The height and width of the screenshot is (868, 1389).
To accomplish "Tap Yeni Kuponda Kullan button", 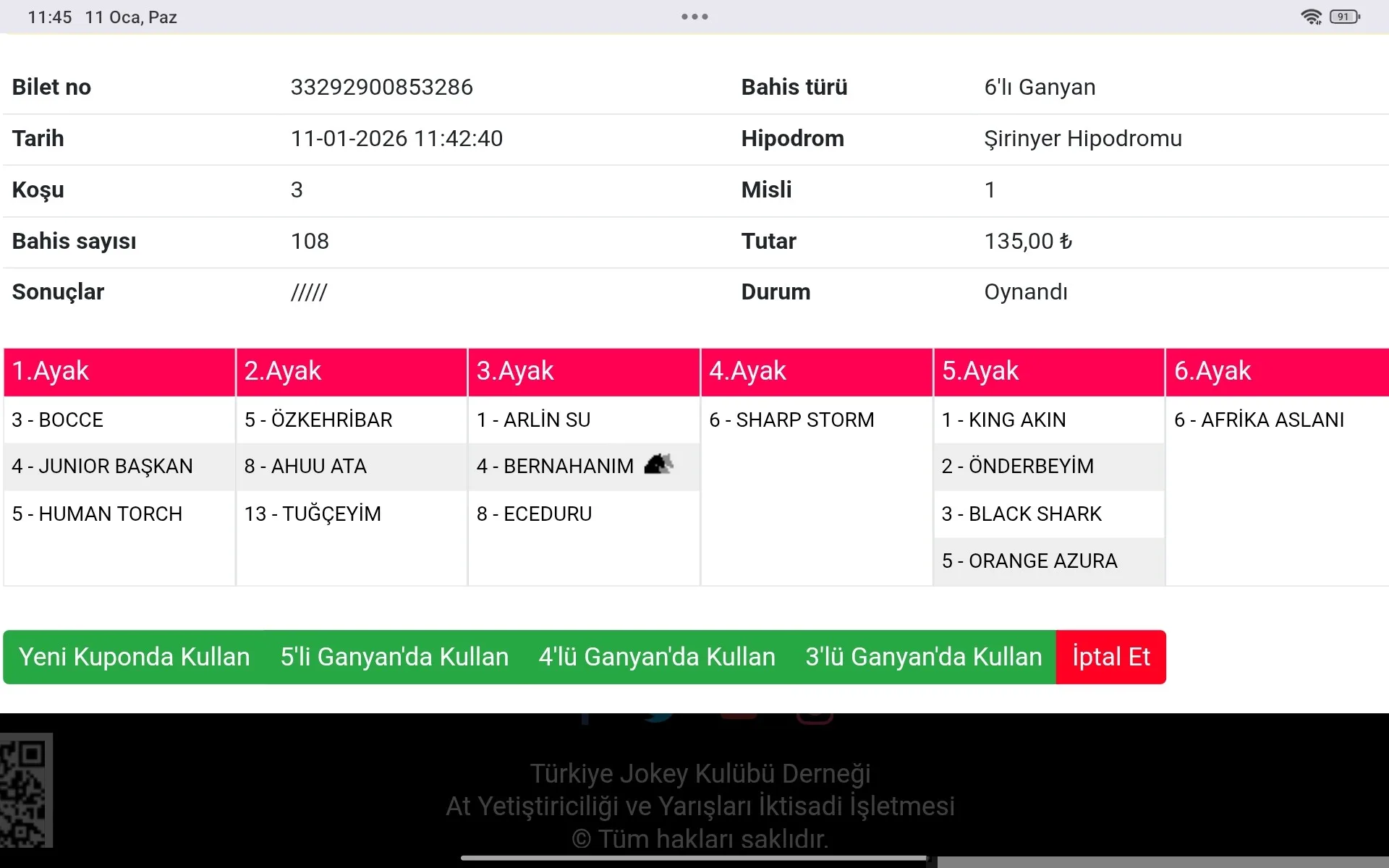I will pyautogui.click(x=134, y=657).
